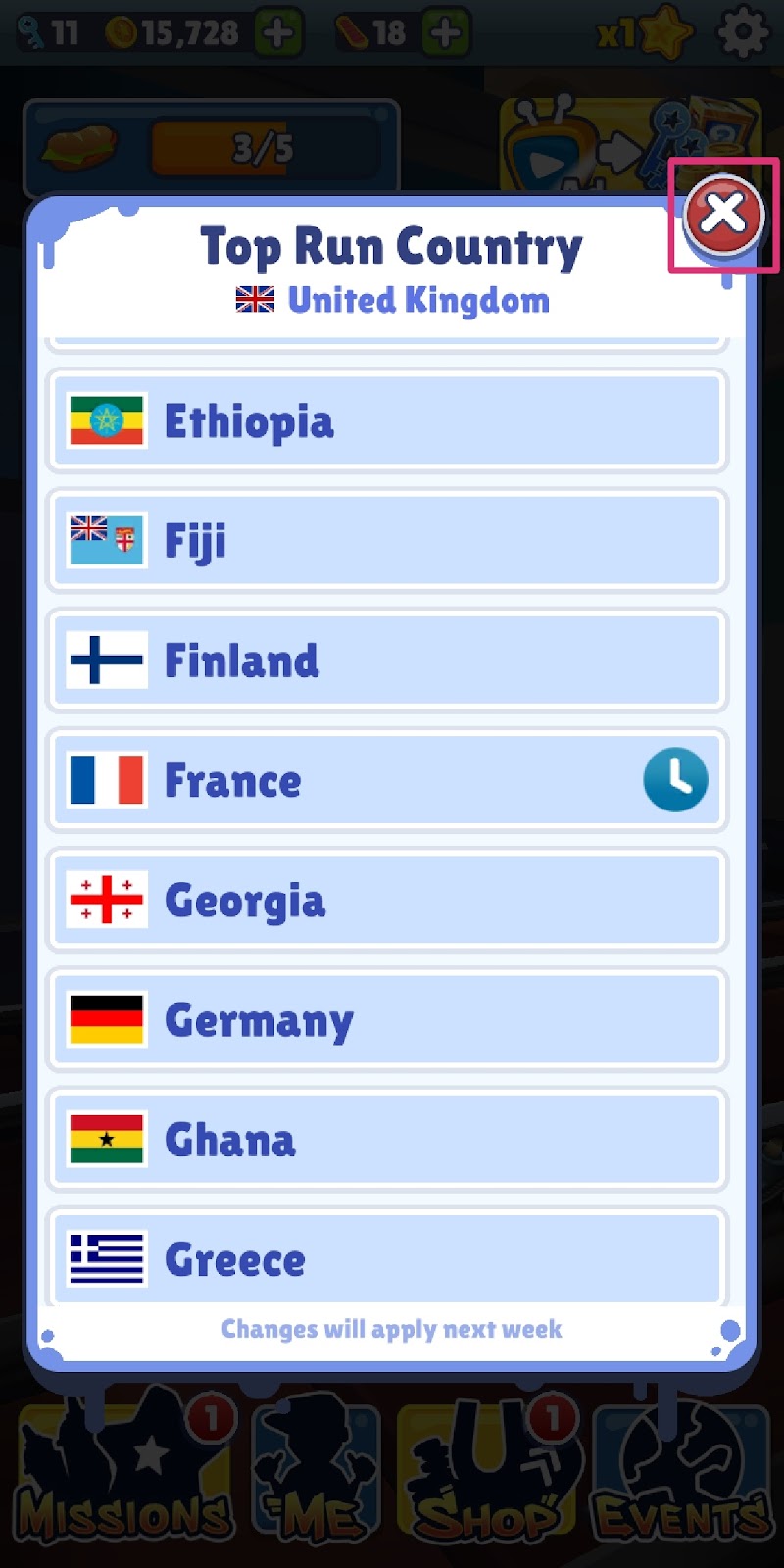Pick Greece in the list
The image size is (784, 1568).
point(387,1256)
